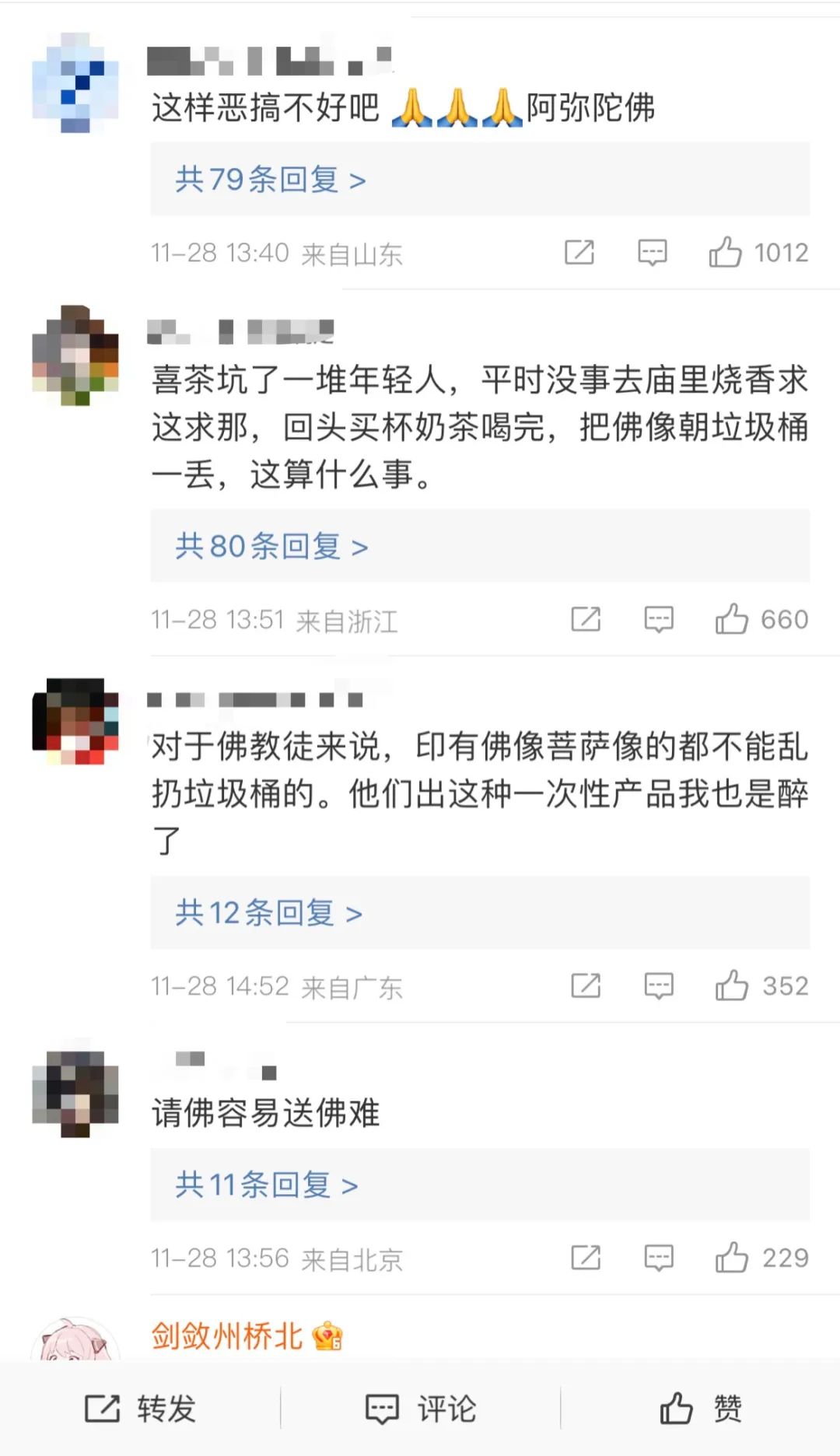Show the 共11条回复 replies

point(266,1185)
